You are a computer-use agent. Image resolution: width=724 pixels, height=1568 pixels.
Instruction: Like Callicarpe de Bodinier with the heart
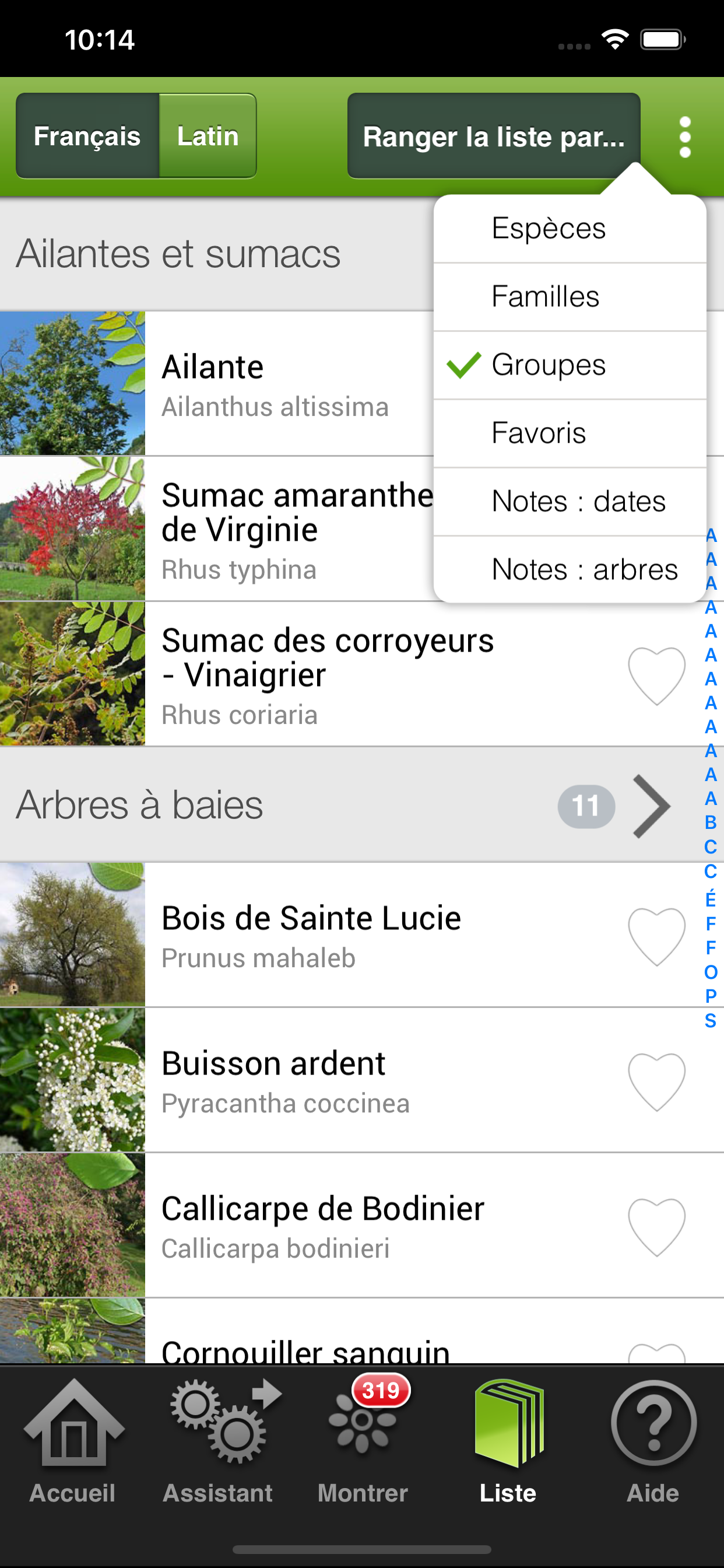click(x=656, y=1227)
